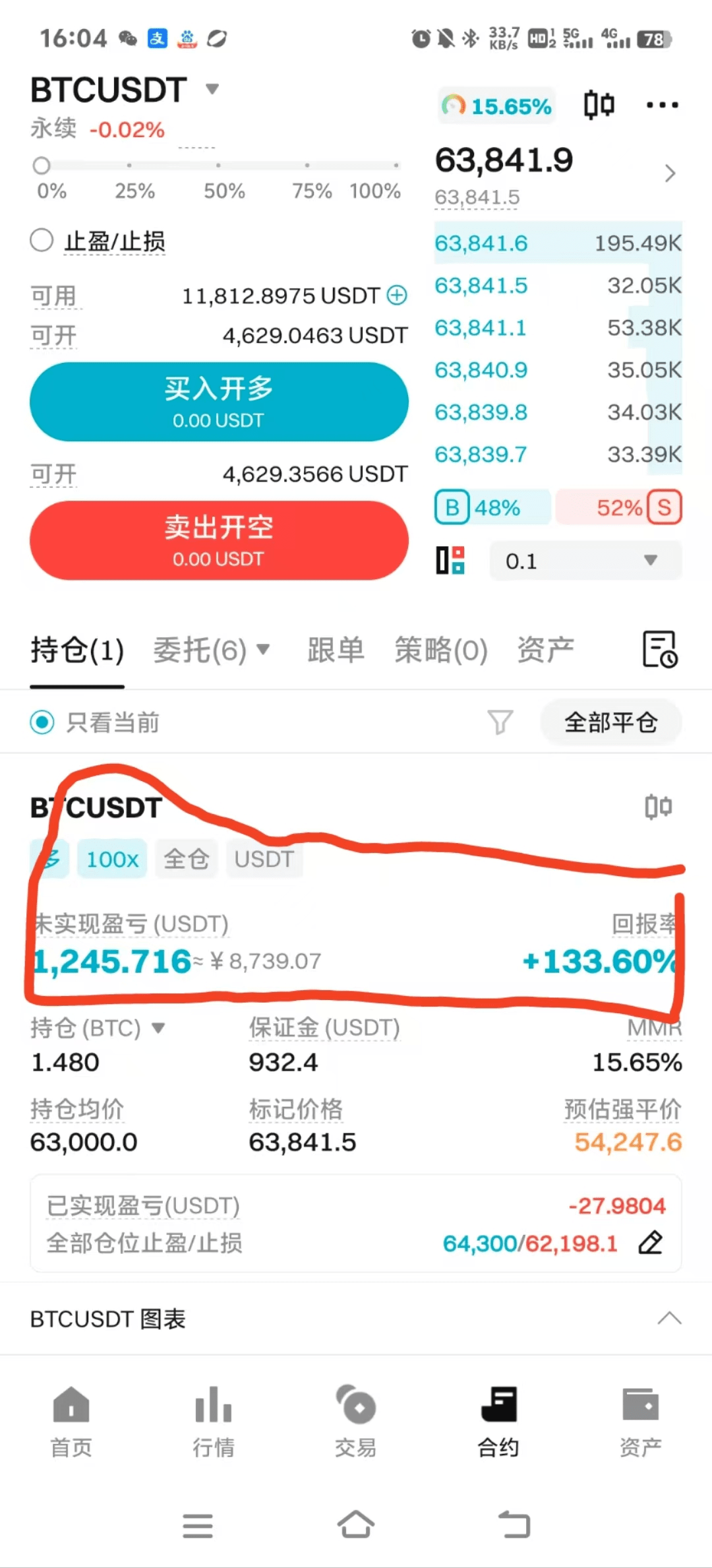Switch to the 跟单 tab
This screenshot has width=712, height=1568.
pos(336,650)
